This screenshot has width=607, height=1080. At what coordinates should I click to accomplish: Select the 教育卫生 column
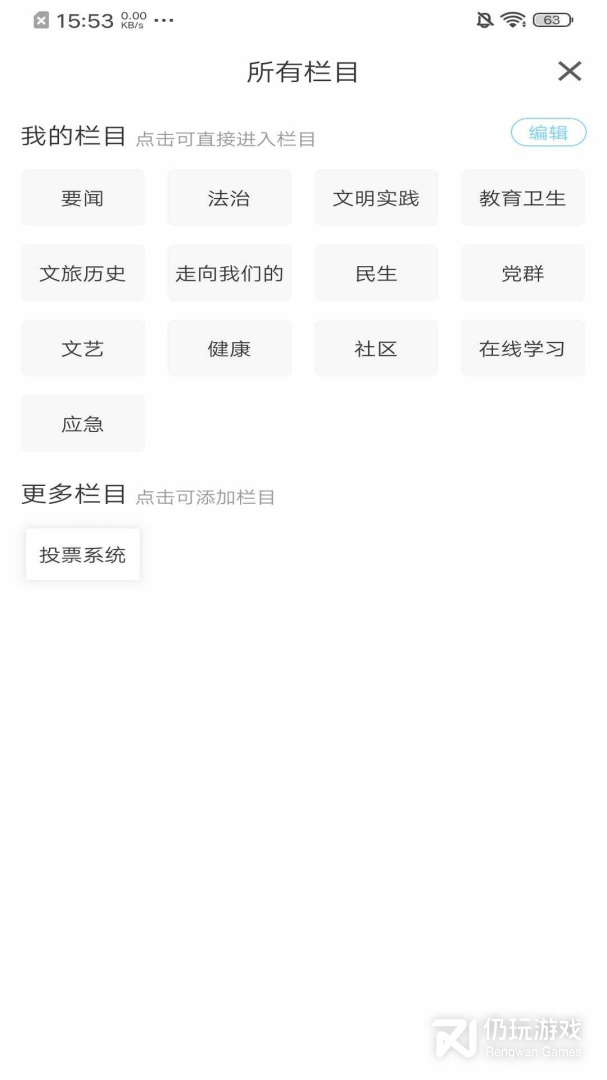click(x=523, y=198)
